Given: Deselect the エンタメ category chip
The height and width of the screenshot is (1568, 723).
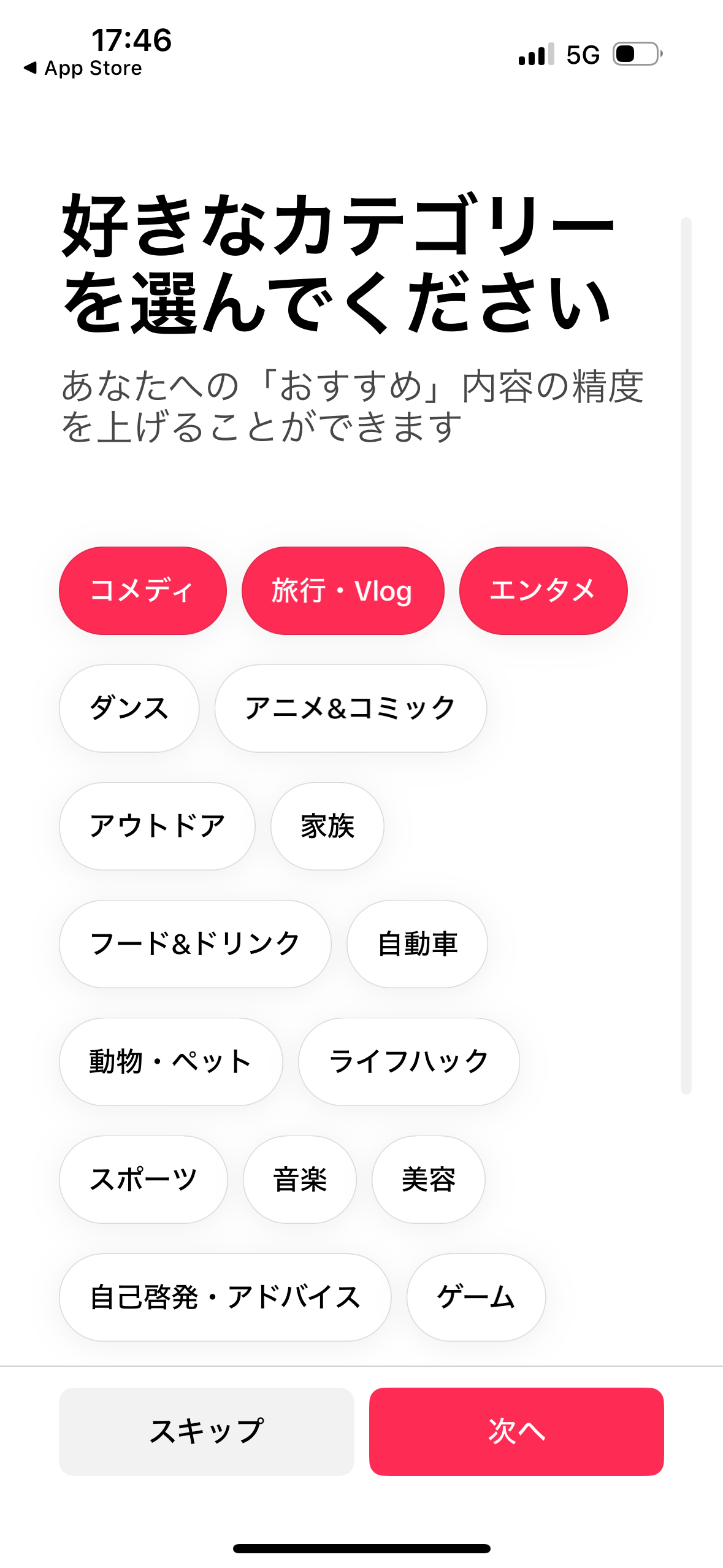Looking at the screenshot, I should coord(543,590).
